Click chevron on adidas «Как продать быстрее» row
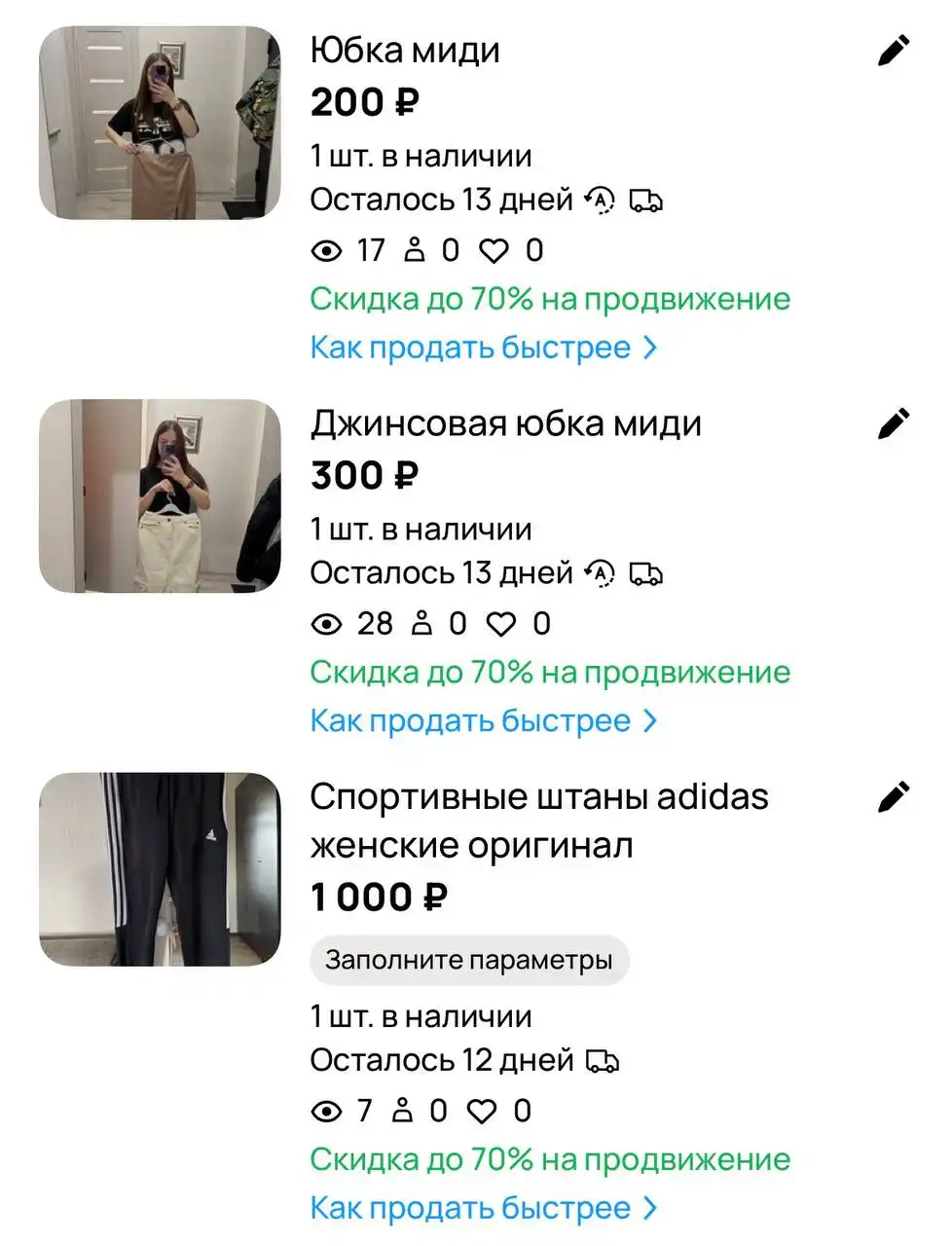This screenshot has width=952, height=1246. [x=650, y=1208]
